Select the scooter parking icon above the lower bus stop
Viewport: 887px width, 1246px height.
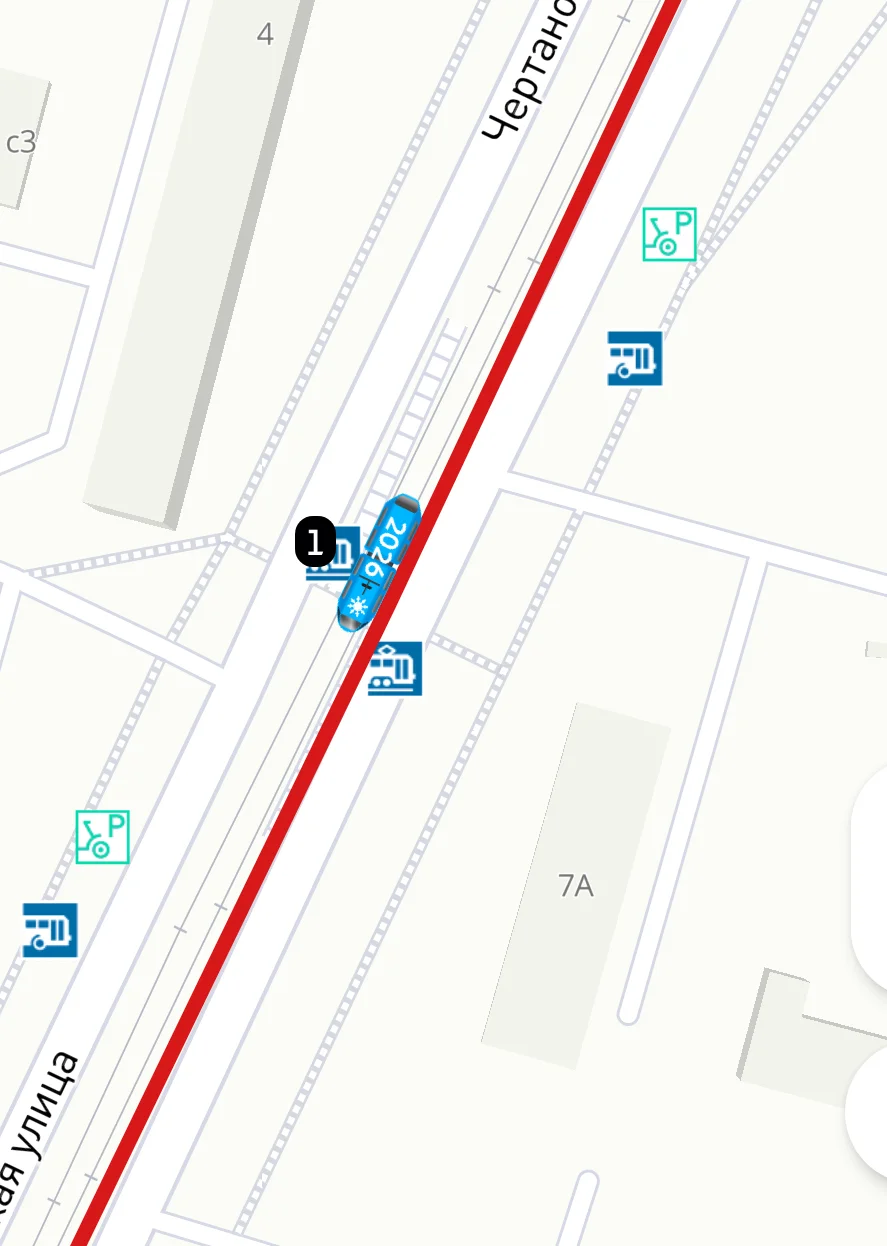tap(103, 837)
